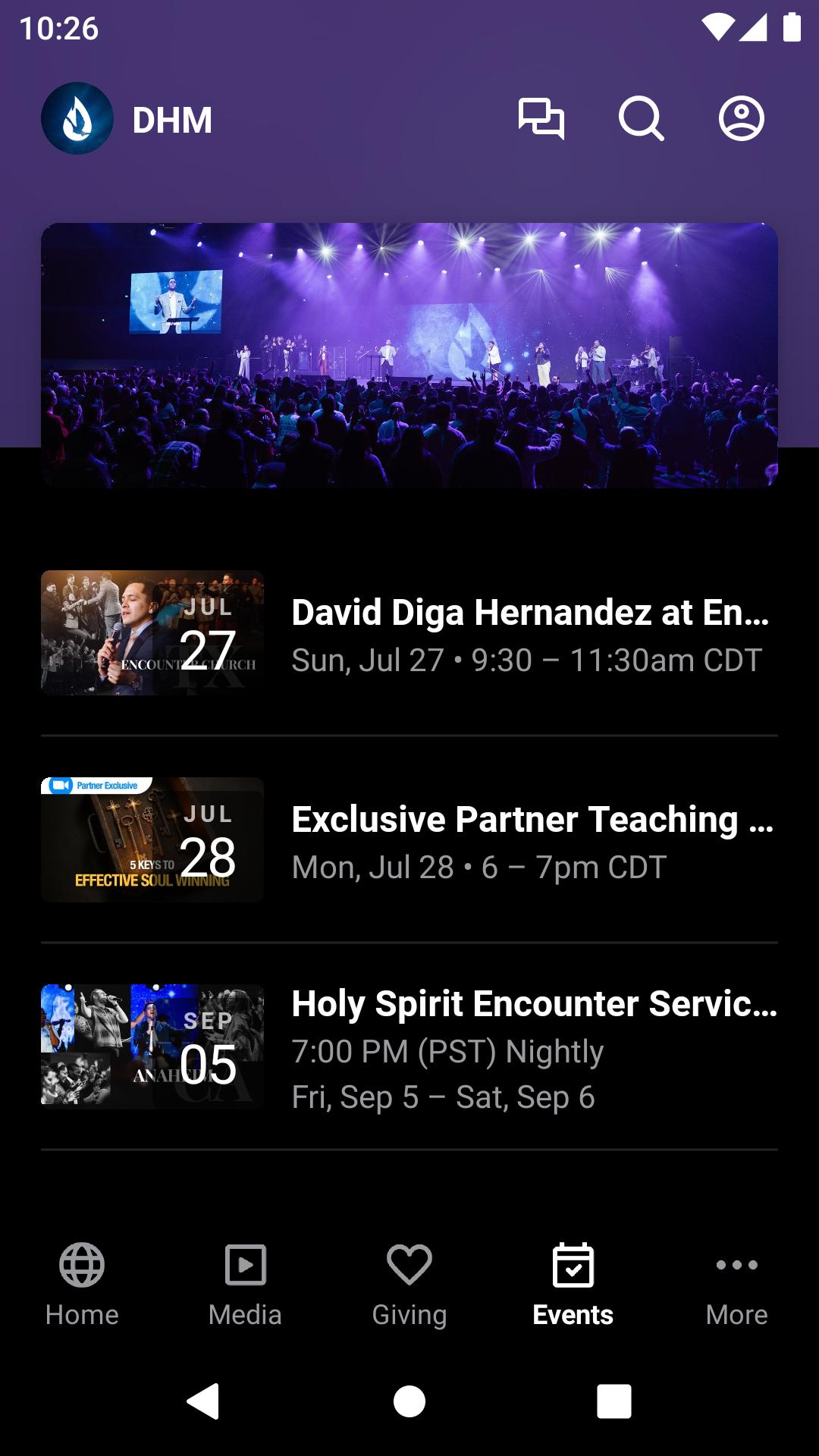The height and width of the screenshot is (1456, 819).
Task: Go back using the system back button
Action: (x=203, y=1401)
